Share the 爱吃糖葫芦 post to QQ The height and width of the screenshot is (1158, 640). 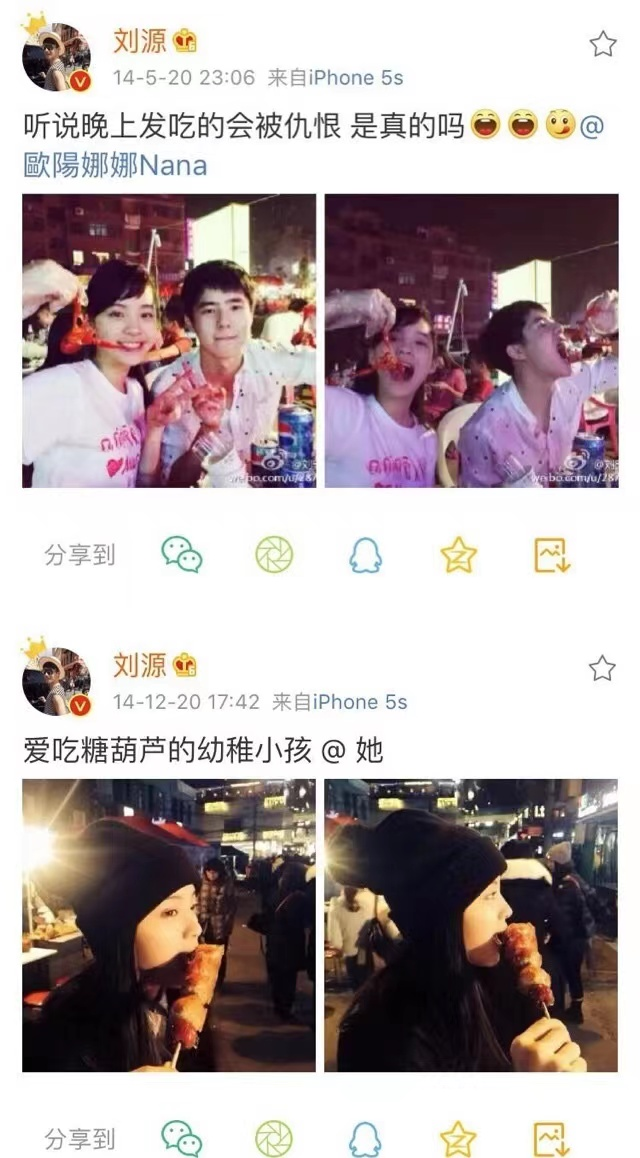point(366,1138)
